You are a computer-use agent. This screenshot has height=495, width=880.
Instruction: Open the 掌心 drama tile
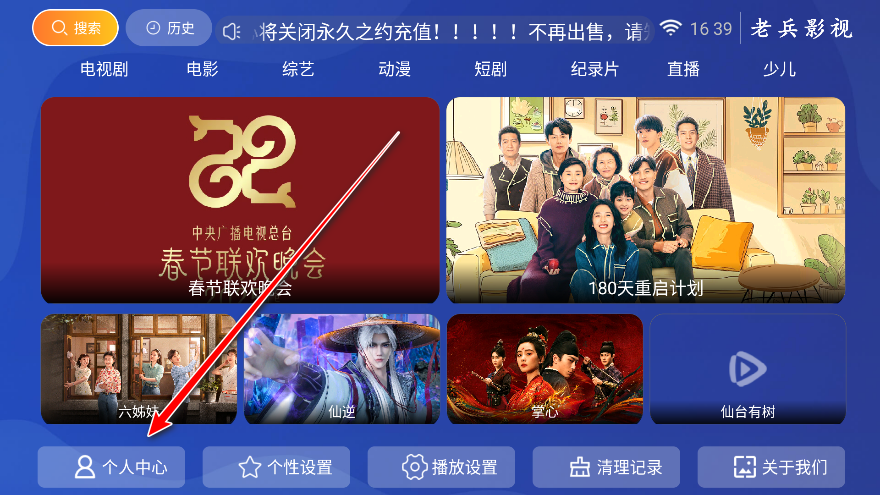(x=545, y=369)
